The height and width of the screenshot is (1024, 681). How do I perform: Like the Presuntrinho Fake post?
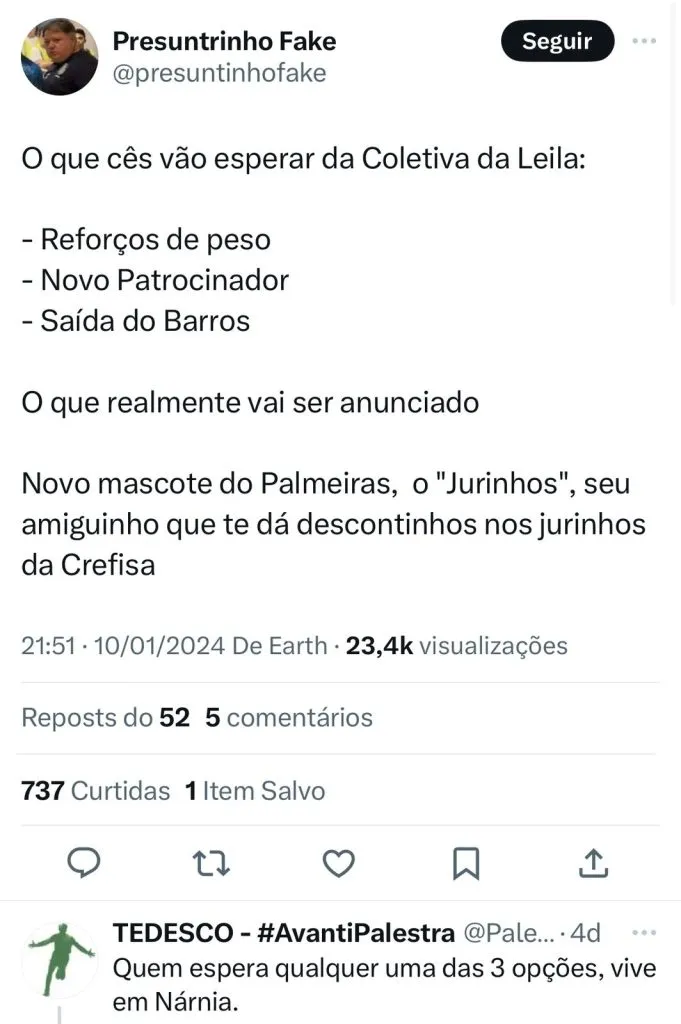[x=339, y=862]
